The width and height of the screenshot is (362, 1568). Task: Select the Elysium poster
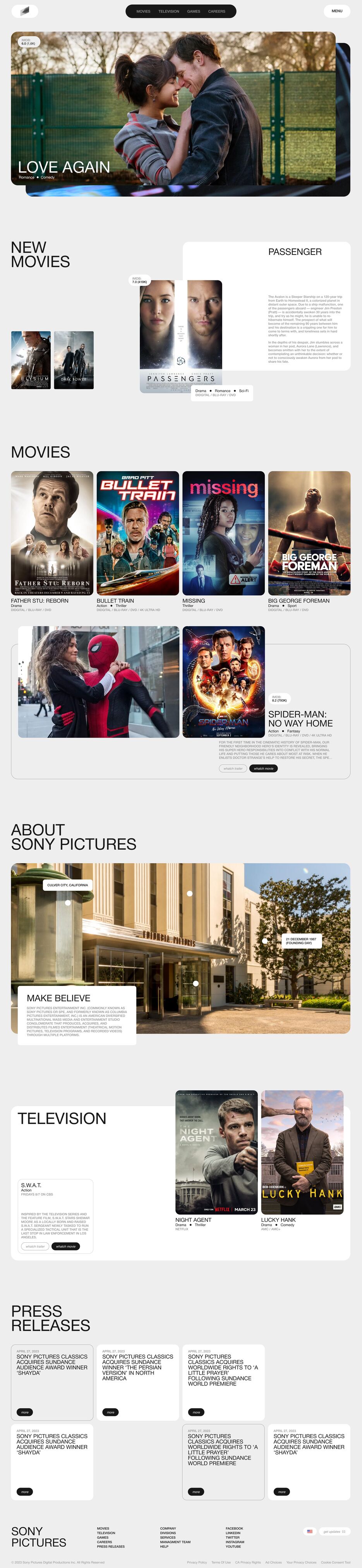pyautogui.click(x=31, y=360)
